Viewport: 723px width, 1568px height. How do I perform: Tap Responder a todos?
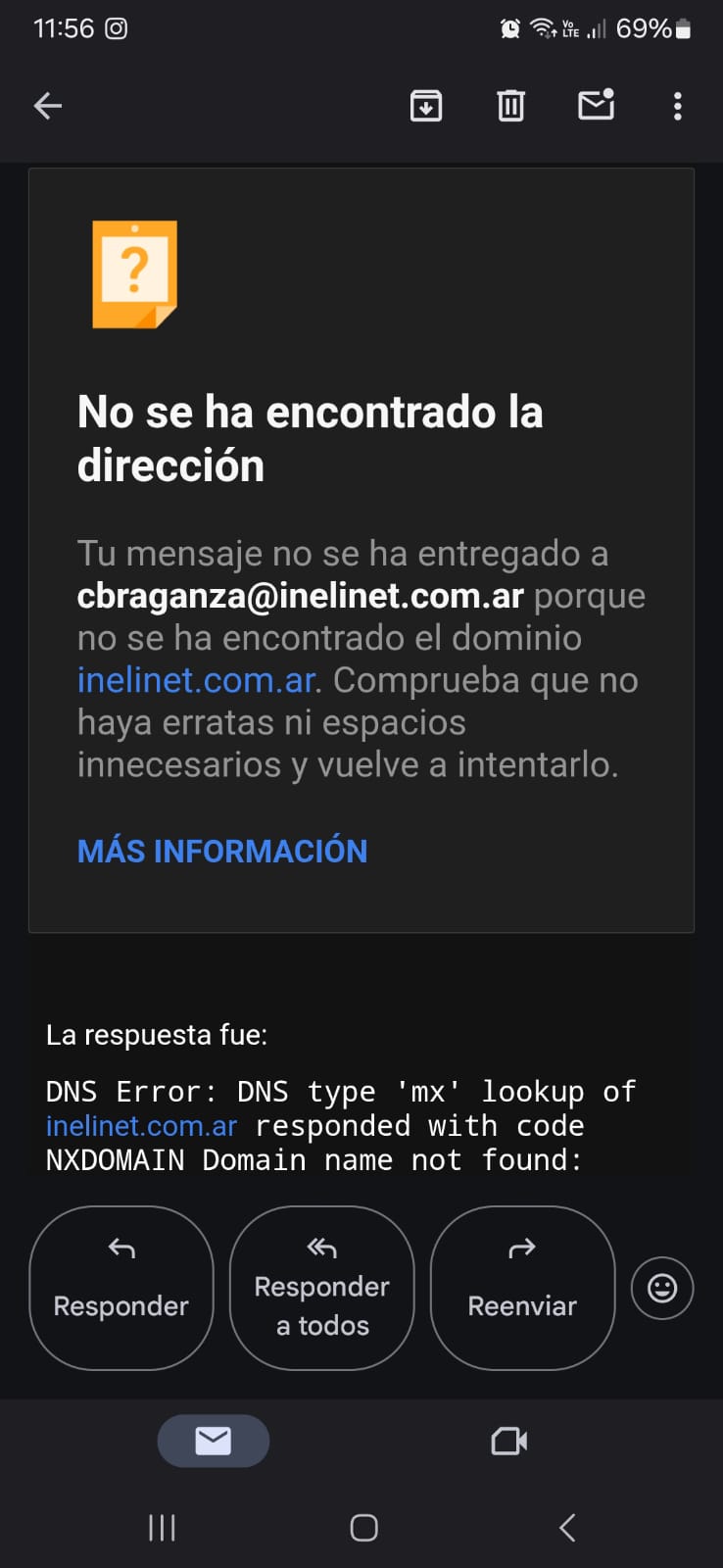coord(322,1287)
